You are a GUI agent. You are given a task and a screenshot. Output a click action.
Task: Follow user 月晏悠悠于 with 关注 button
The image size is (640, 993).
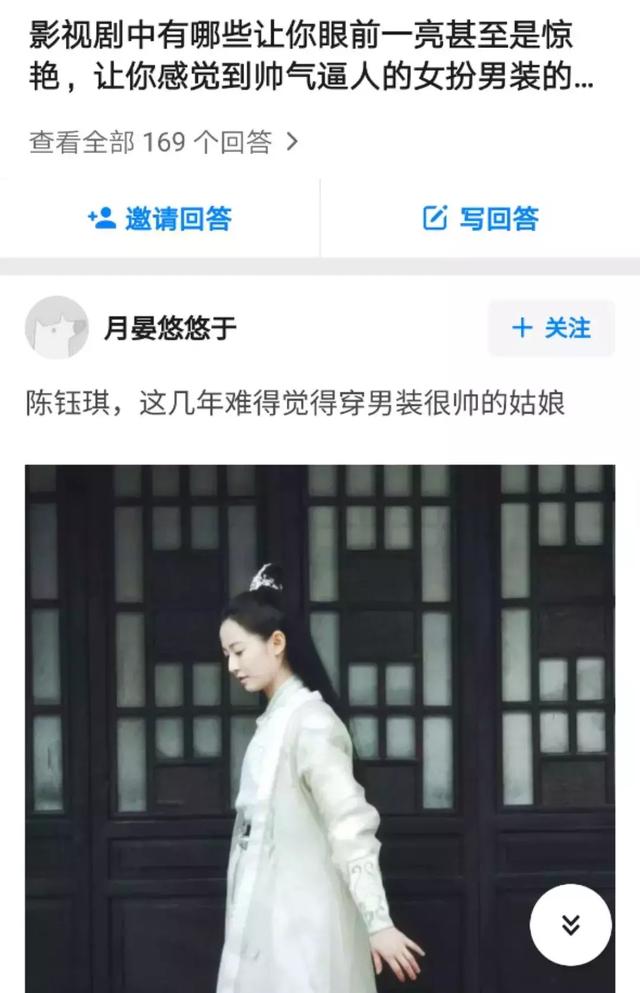click(x=551, y=328)
